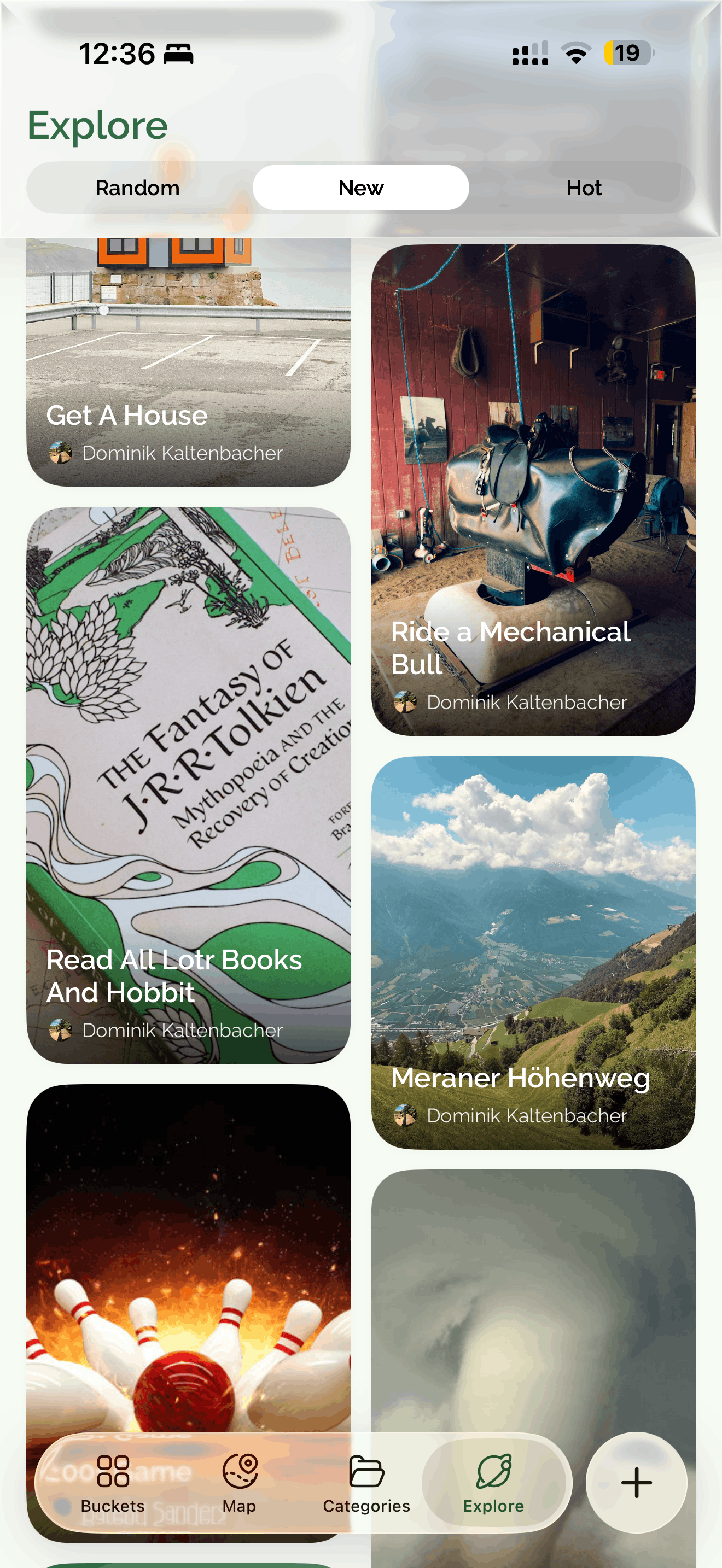Switch to the Random tab
The height and width of the screenshot is (1568, 722).
(137, 188)
